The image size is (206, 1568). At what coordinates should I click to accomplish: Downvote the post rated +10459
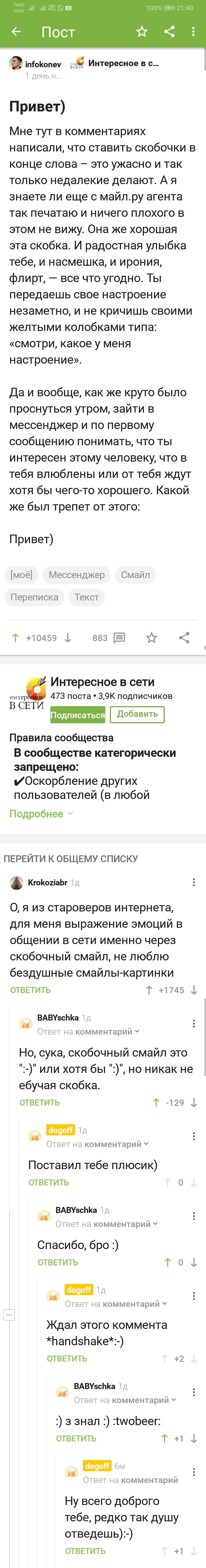(68, 638)
